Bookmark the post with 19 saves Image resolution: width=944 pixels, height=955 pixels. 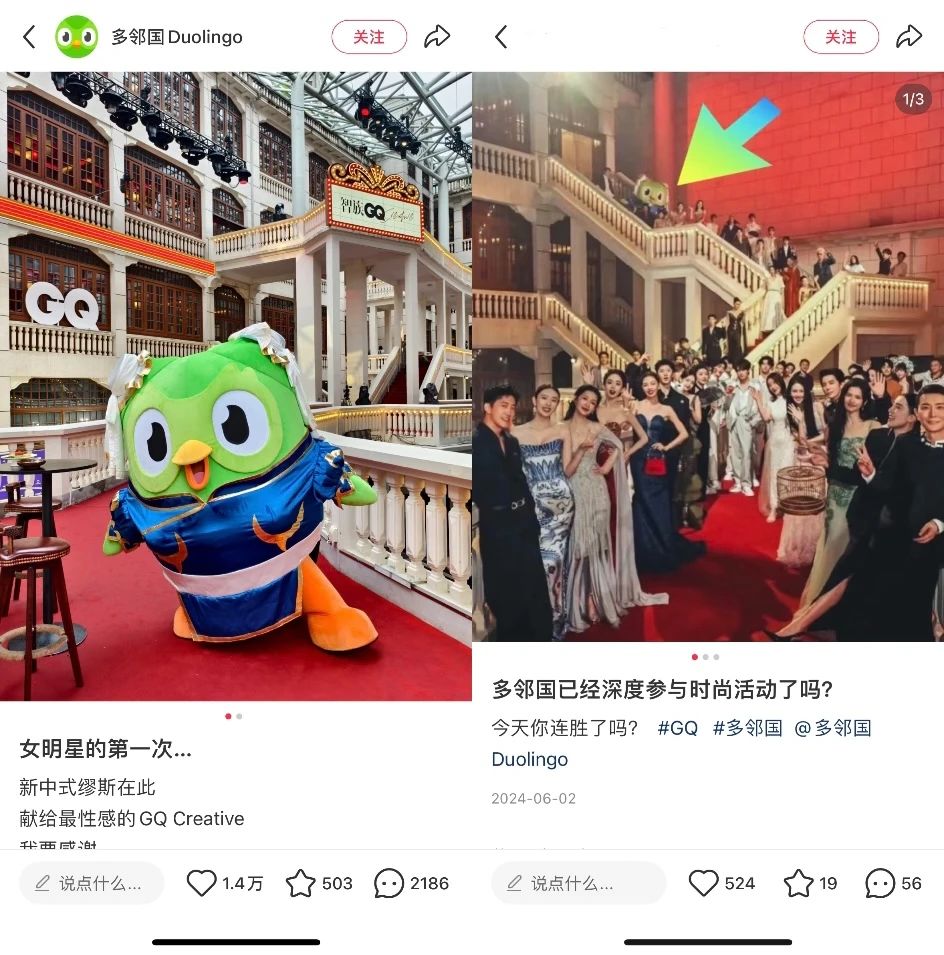798,883
